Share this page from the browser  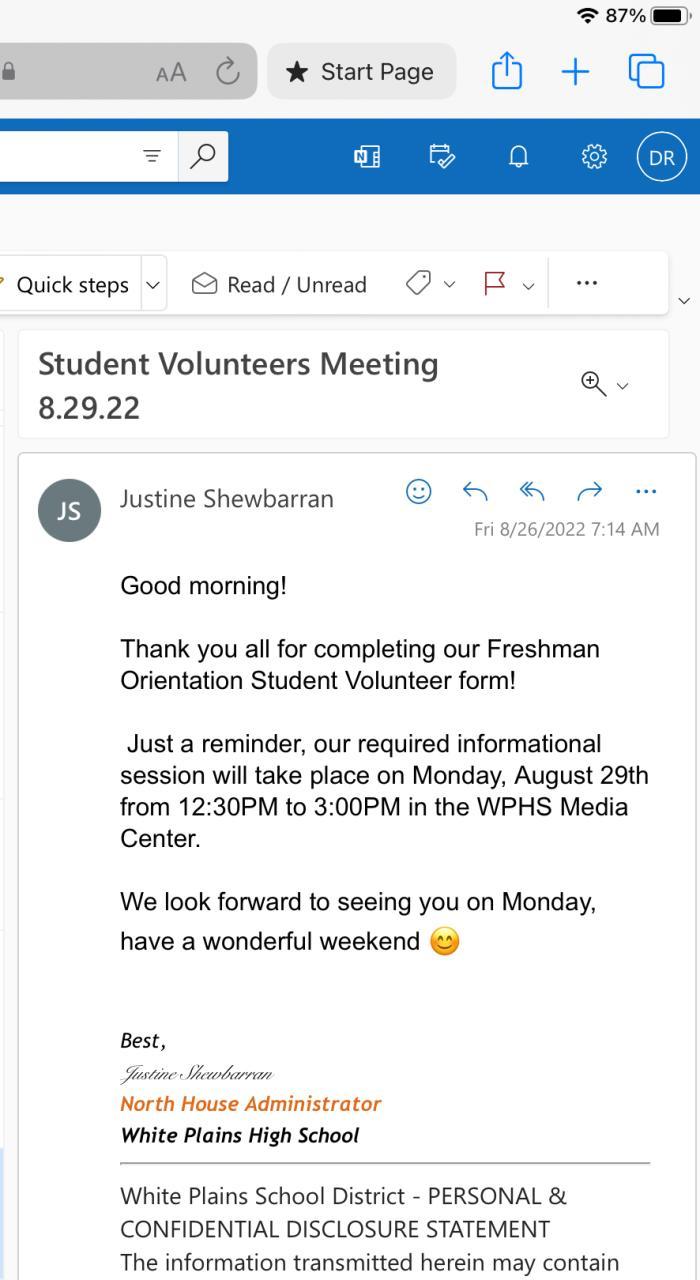[x=507, y=71]
